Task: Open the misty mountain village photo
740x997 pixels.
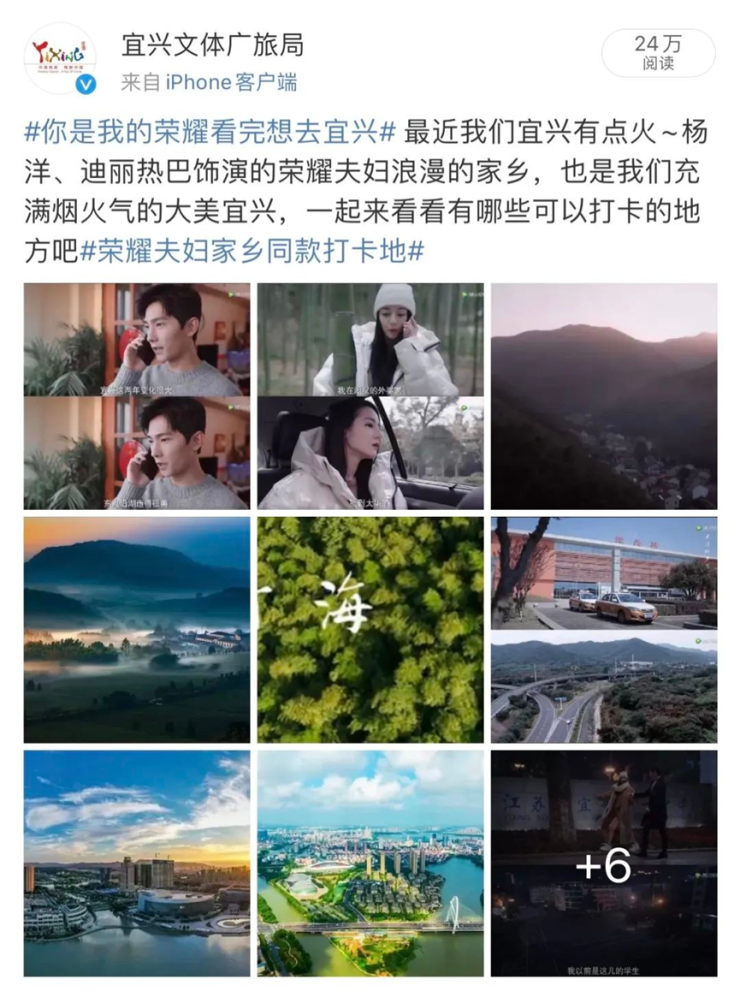Action: (137, 630)
